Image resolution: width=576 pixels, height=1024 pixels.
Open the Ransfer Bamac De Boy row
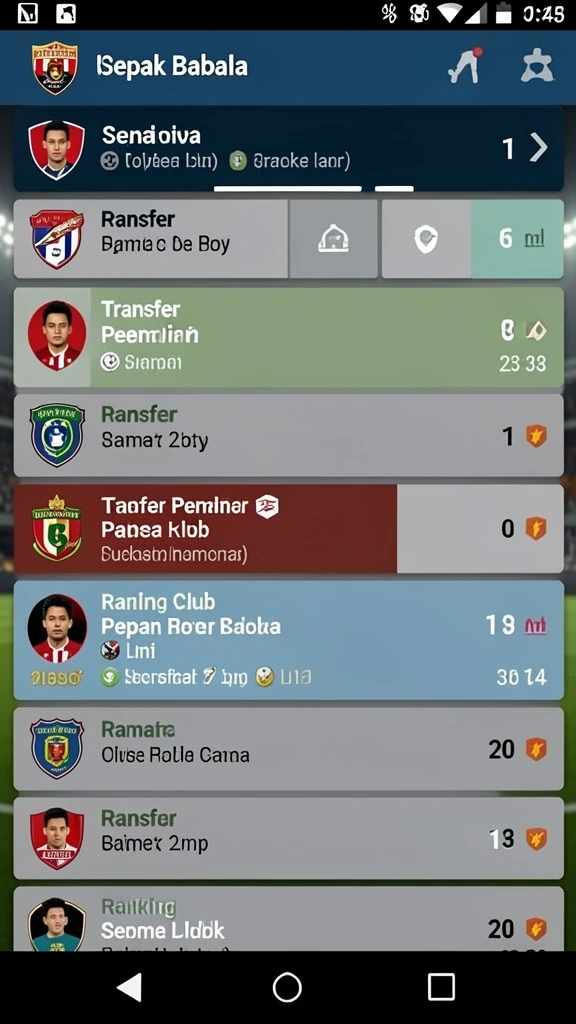pyautogui.click(x=151, y=239)
